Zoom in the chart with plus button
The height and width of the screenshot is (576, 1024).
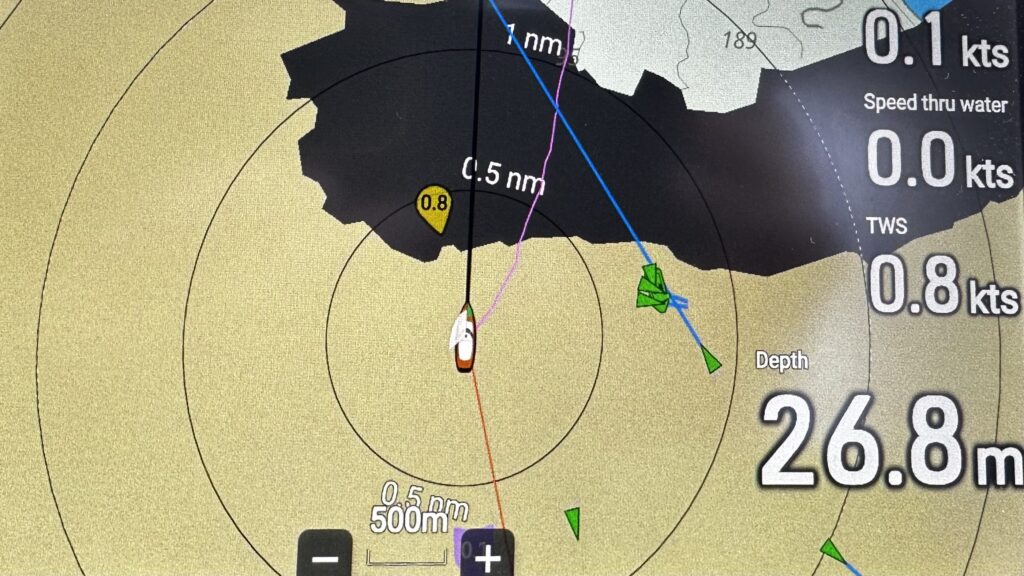(487, 555)
